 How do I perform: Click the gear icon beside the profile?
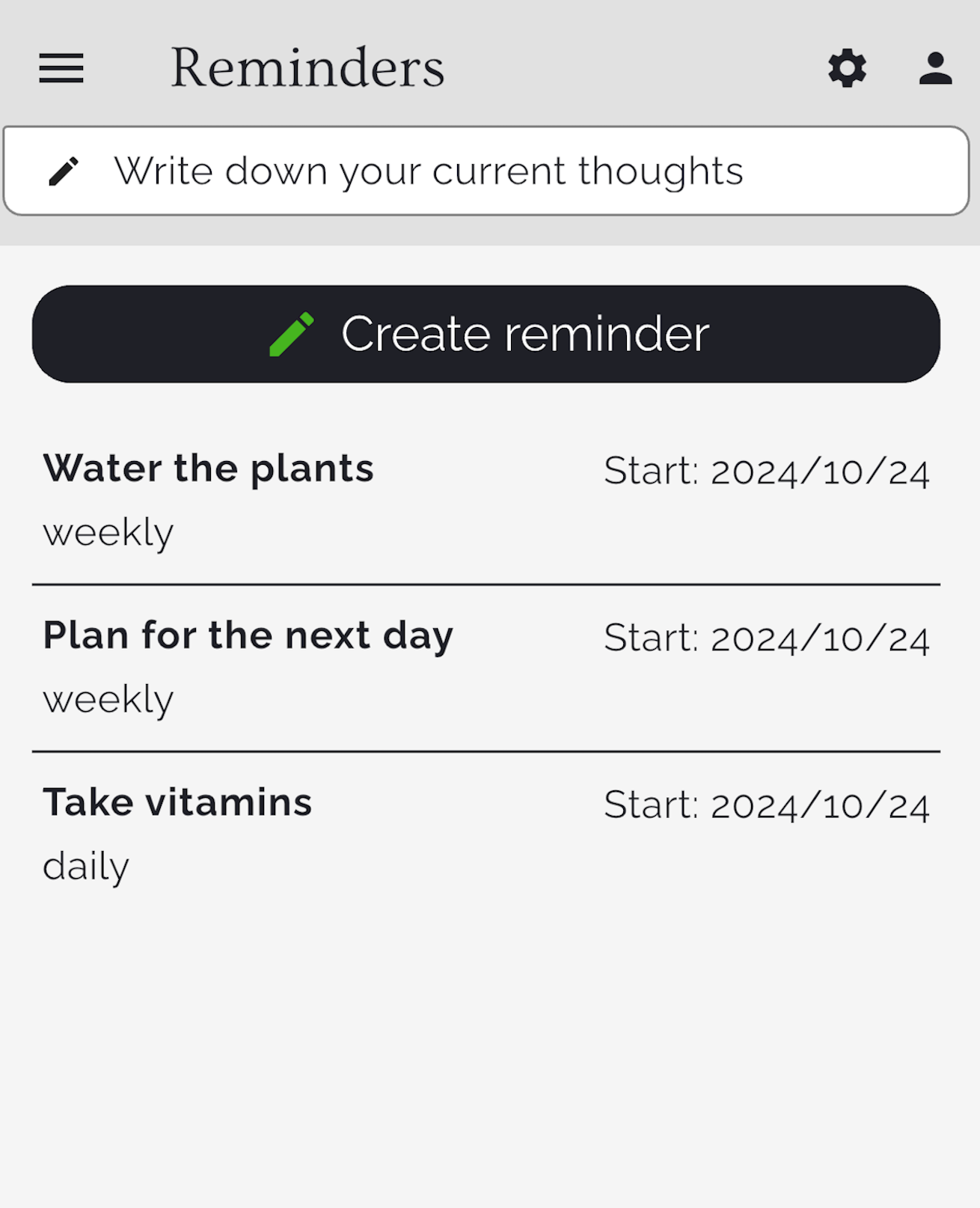point(847,69)
